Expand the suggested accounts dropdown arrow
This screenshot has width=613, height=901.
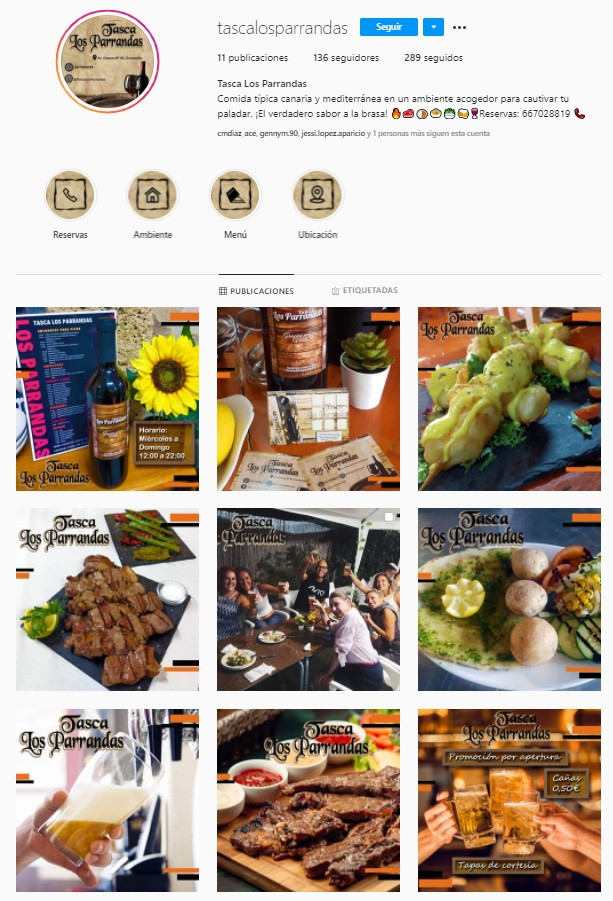(433, 27)
